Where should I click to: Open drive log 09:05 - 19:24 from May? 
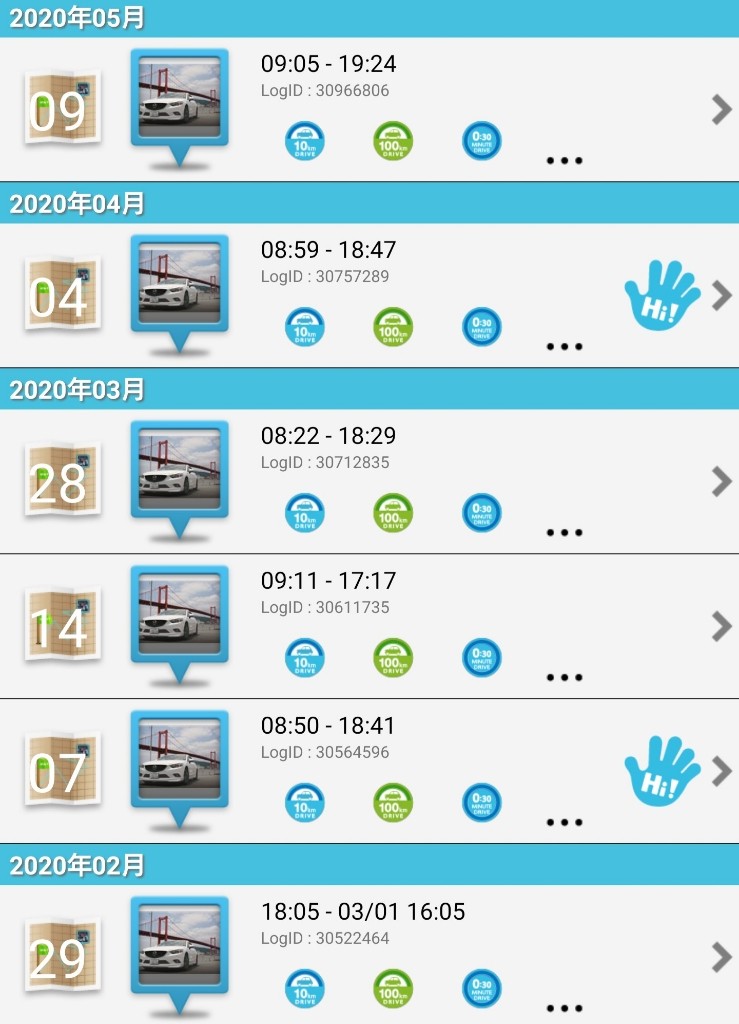point(328,64)
